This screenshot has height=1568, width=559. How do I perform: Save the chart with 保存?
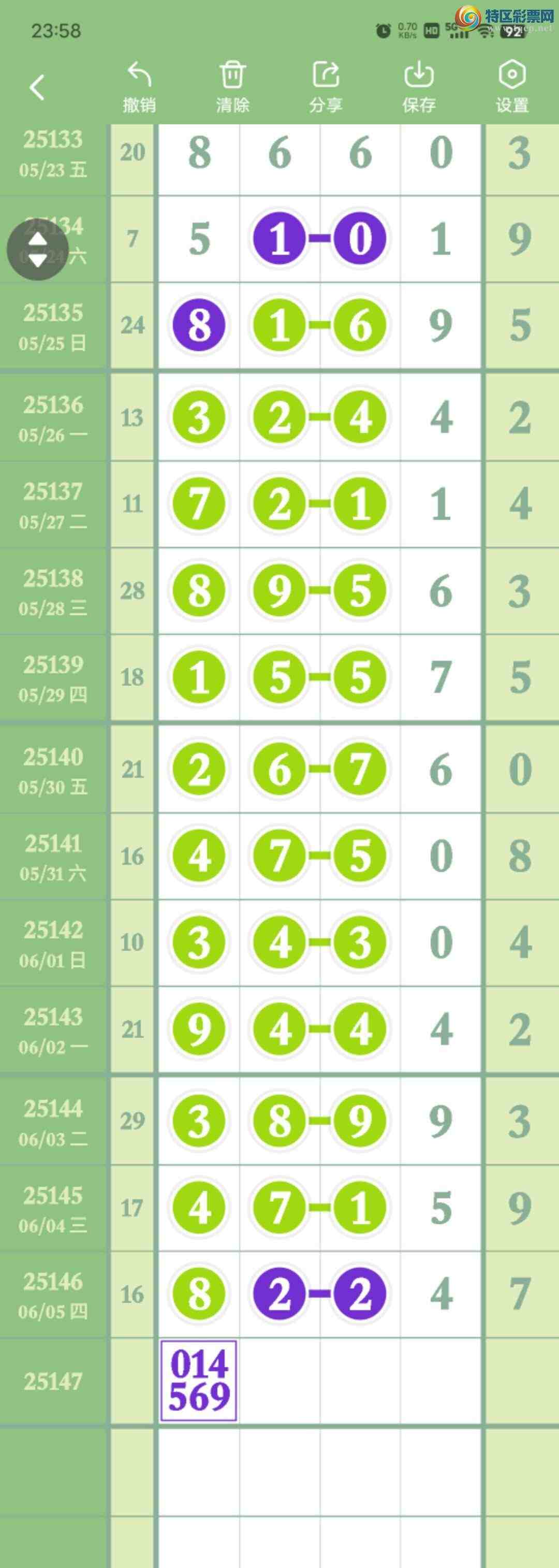point(419,87)
